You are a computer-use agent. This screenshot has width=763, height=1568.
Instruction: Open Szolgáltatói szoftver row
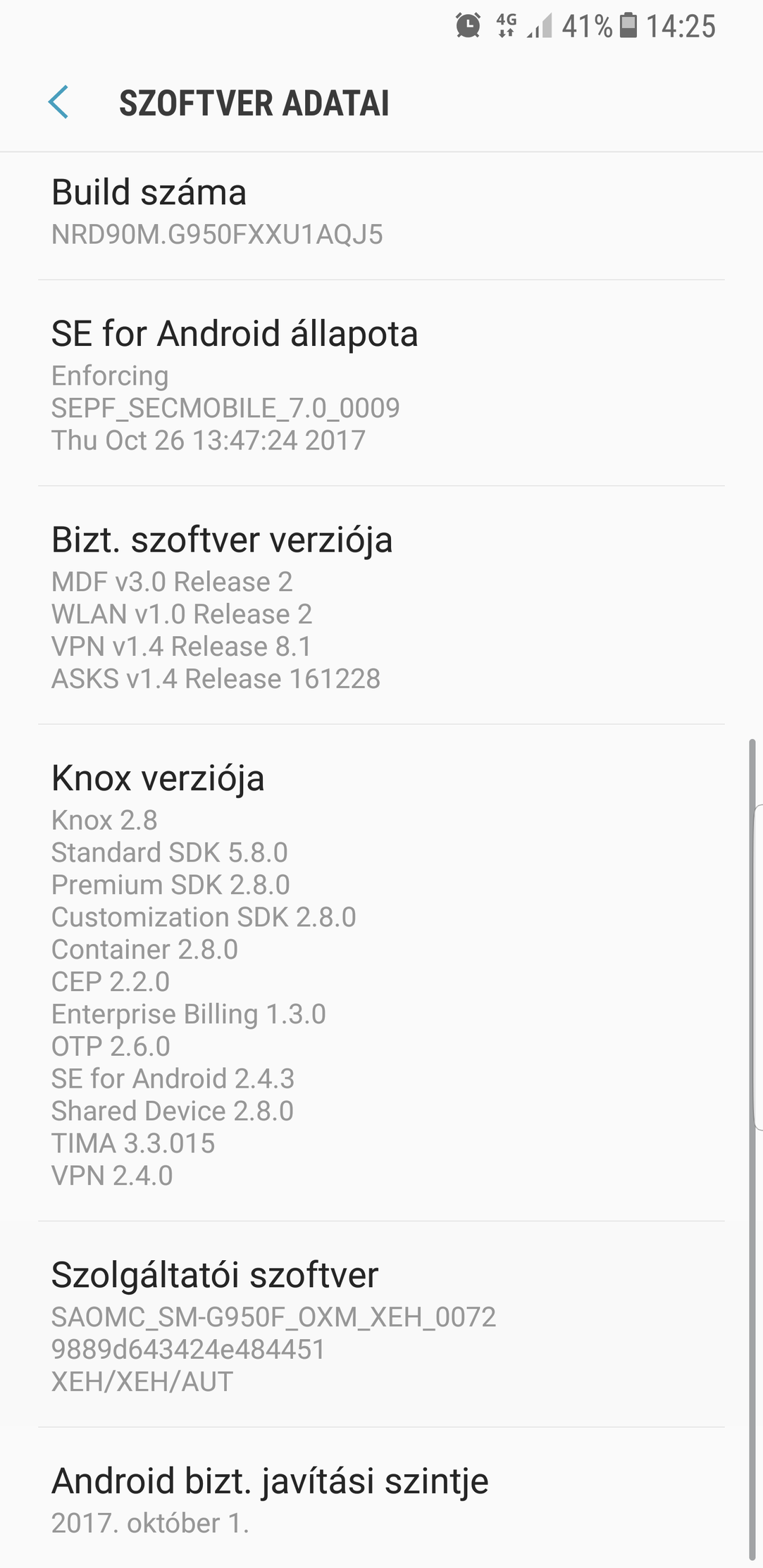pyautogui.click(x=381, y=1324)
